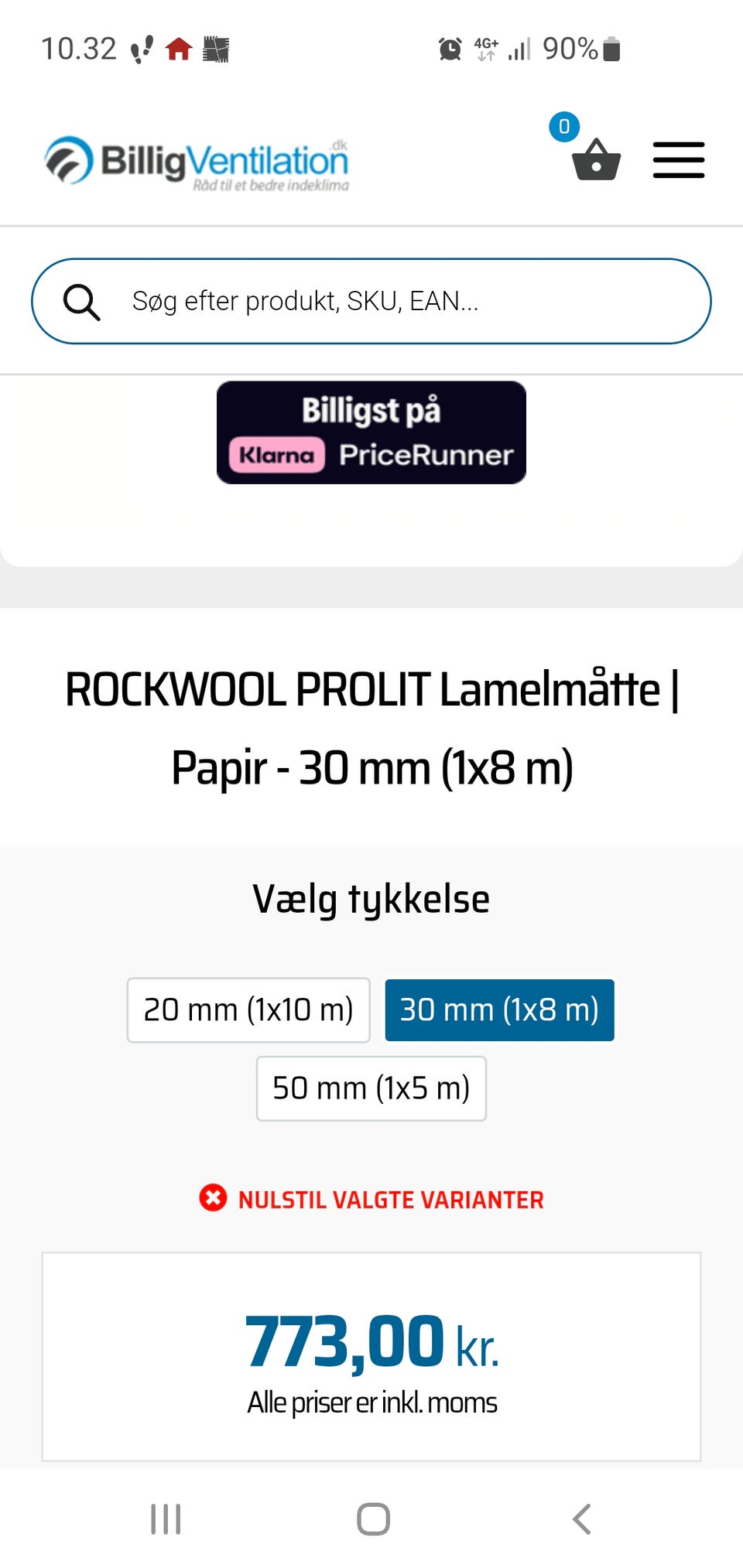Tap the red home icon in the status bar
Viewport: 743px width, 1568px height.
[x=180, y=48]
